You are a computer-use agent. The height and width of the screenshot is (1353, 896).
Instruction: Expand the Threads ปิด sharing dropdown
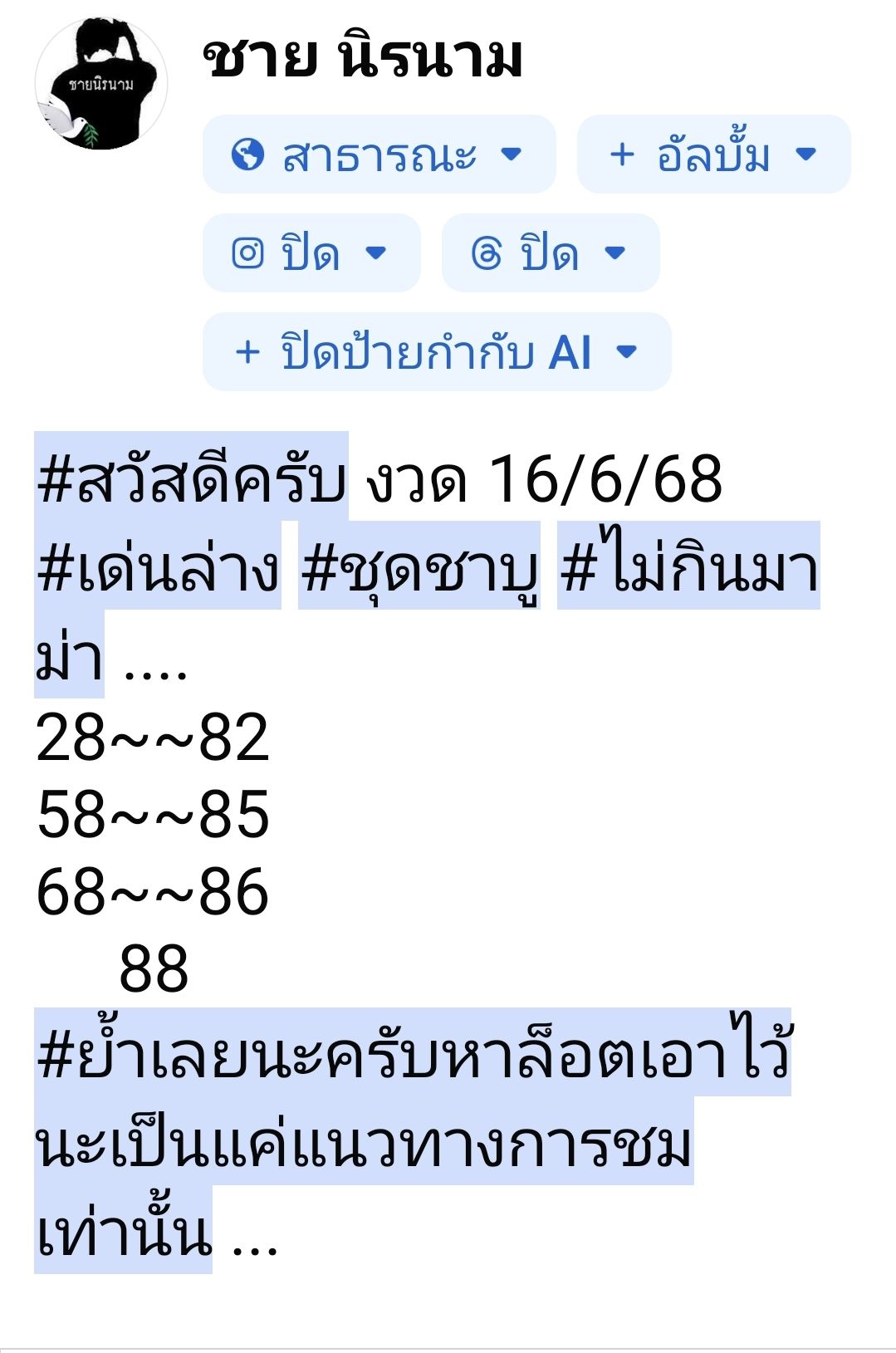pyautogui.click(x=550, y=252)
